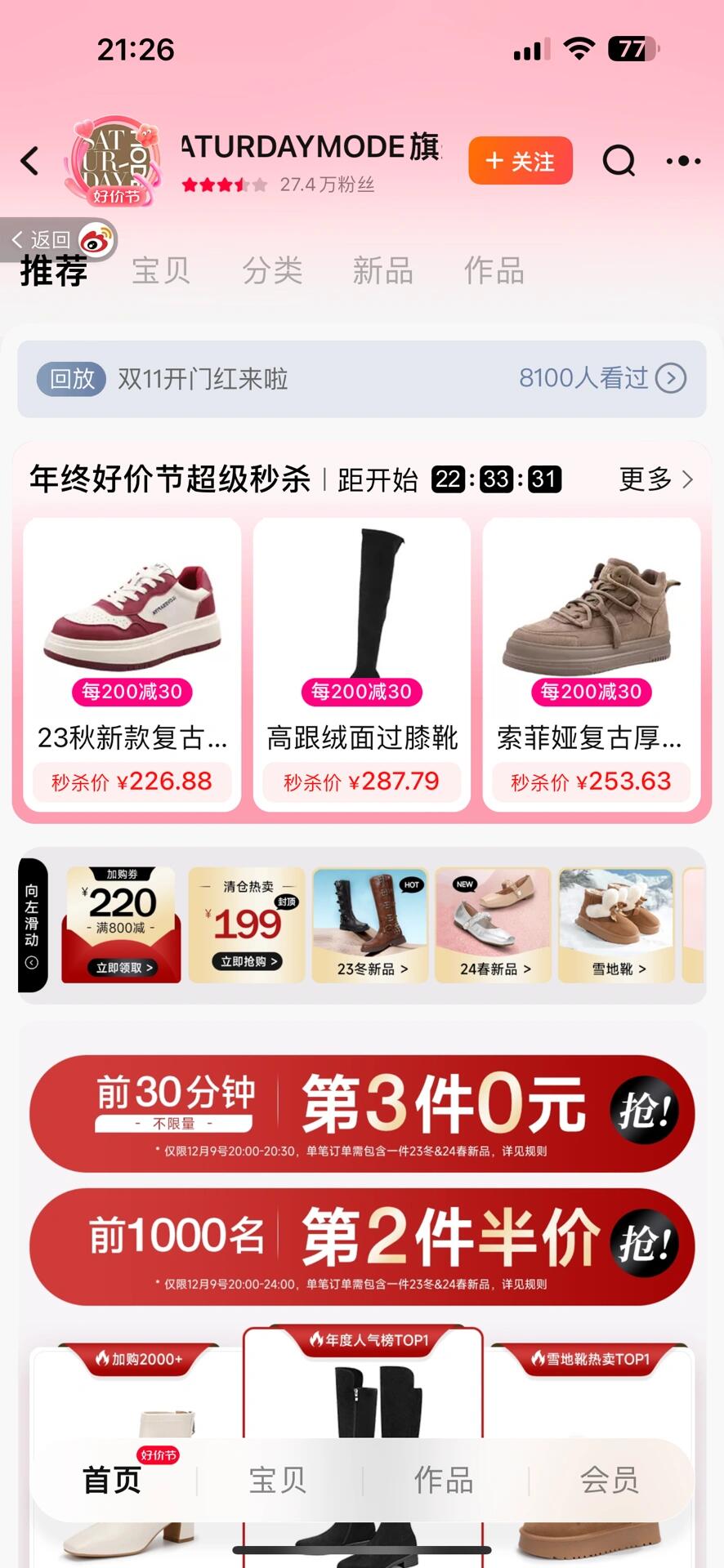Tap the 秒杀价 ¥226.88 sneaker price

click(x=132, y=781)
